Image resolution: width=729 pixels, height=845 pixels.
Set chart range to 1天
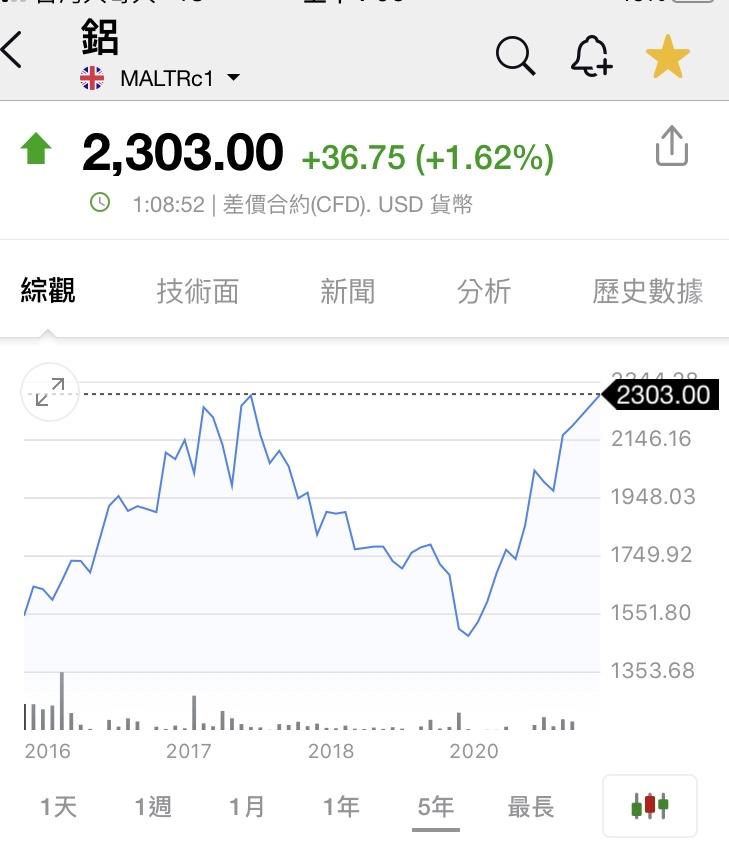[58, 806]
